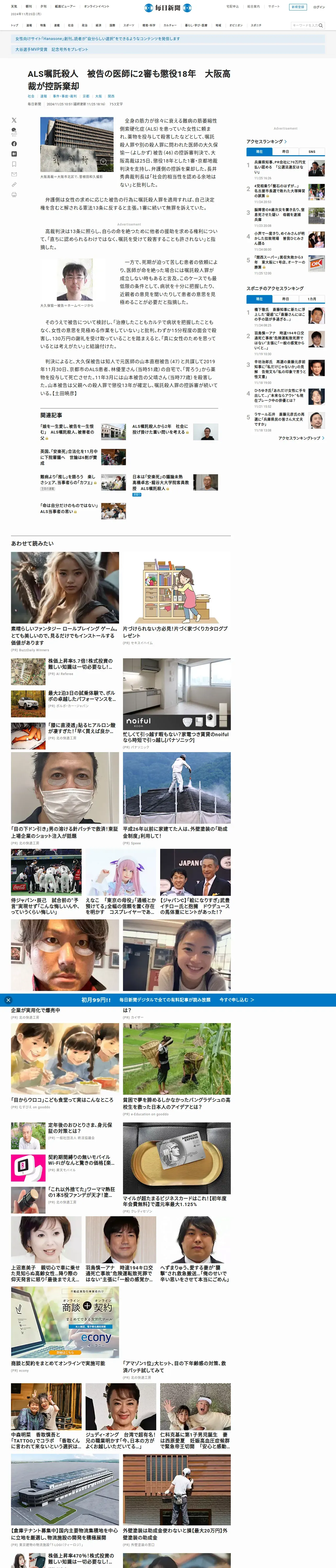Dismiss the 初月99円 promotion banner

coord(8,1000)
